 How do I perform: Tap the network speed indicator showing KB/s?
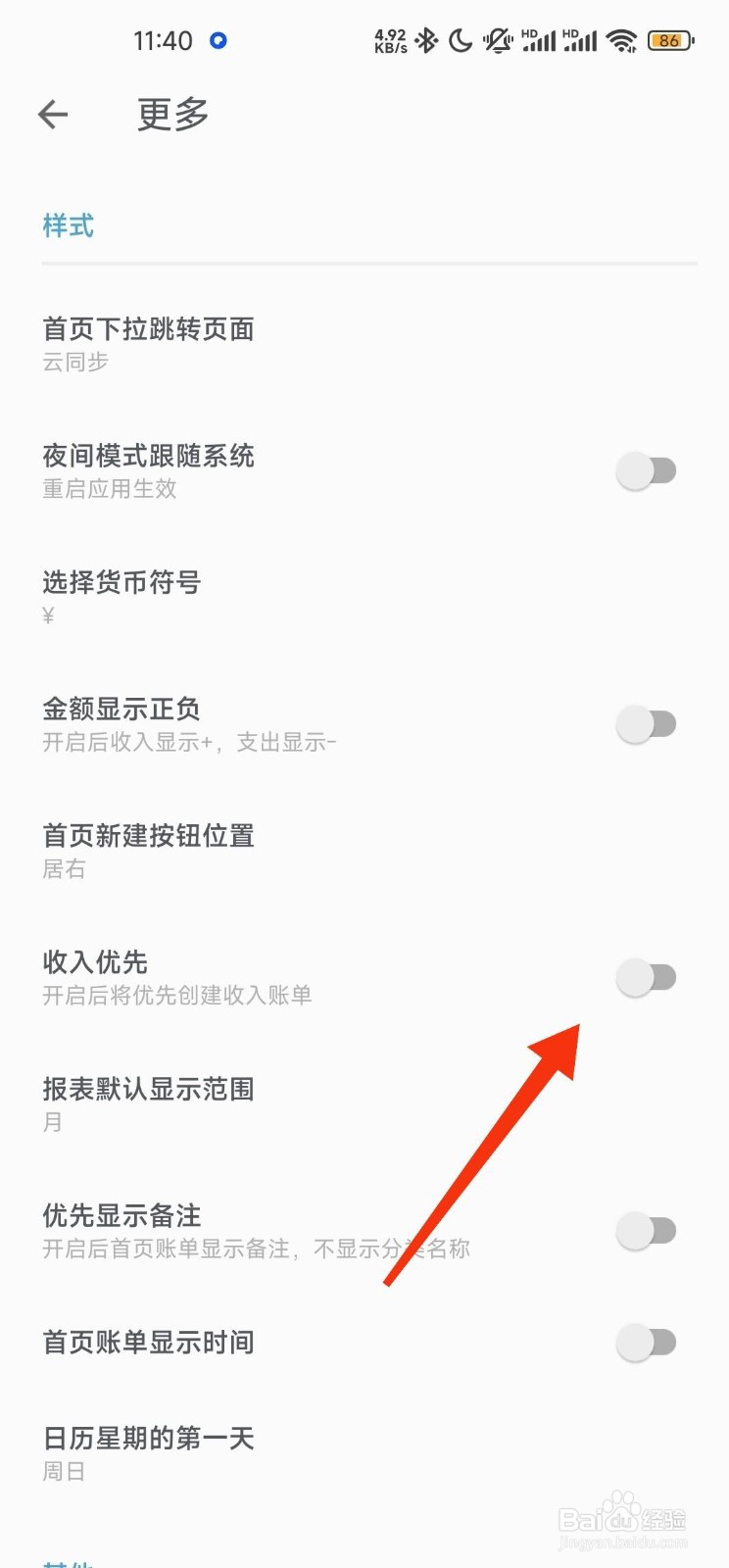389,41
